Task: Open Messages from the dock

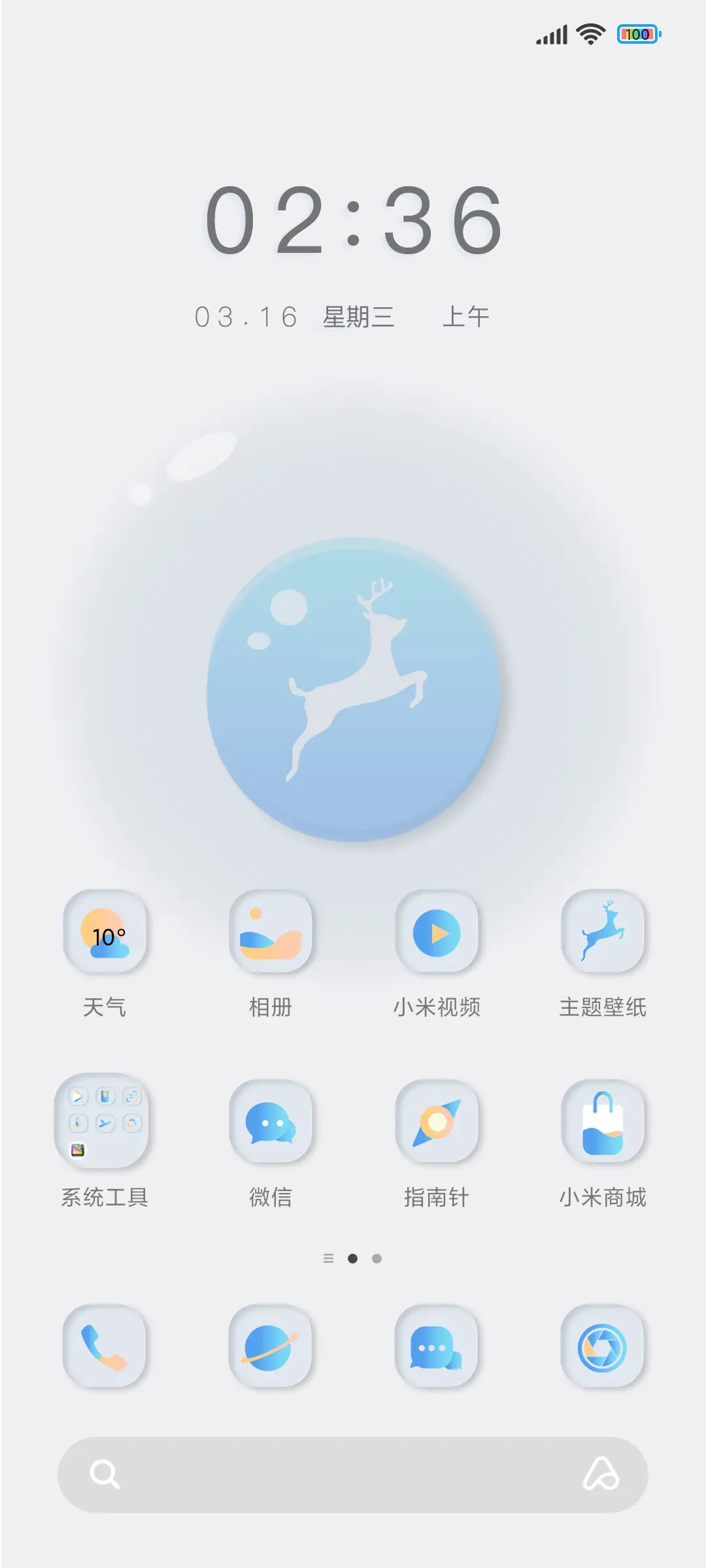Action: [438, 1347]
